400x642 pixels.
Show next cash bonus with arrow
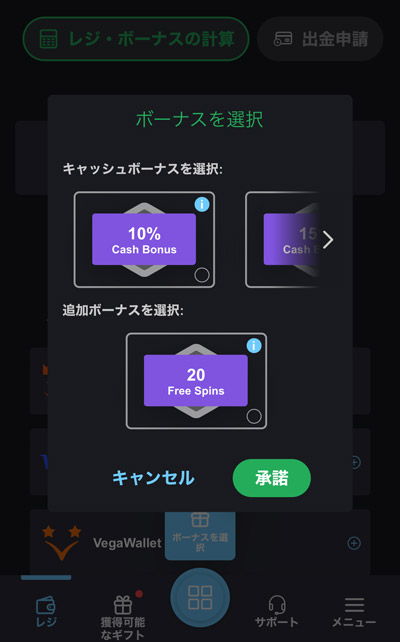(328, 240)
